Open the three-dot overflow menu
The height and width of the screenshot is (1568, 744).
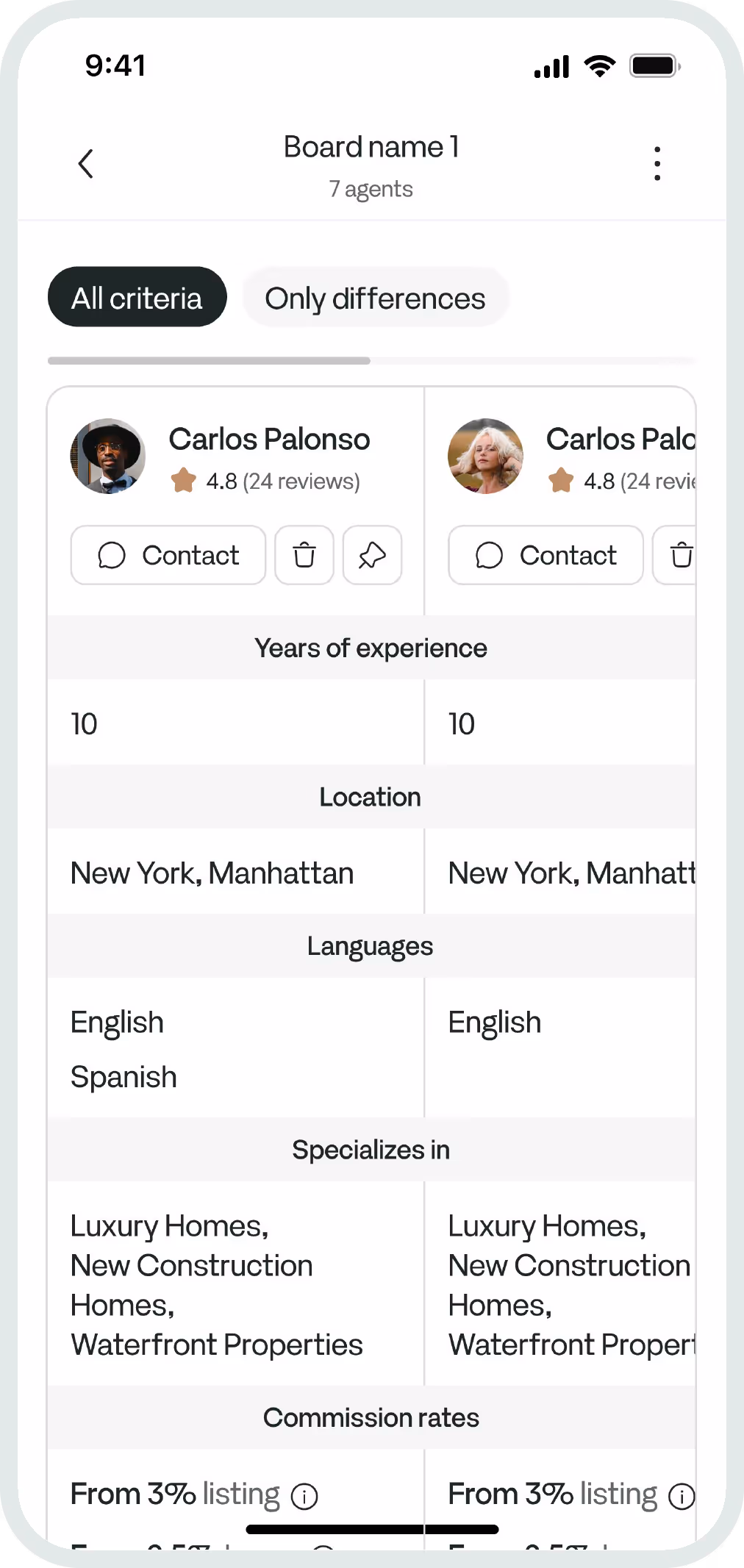(657, 163)
